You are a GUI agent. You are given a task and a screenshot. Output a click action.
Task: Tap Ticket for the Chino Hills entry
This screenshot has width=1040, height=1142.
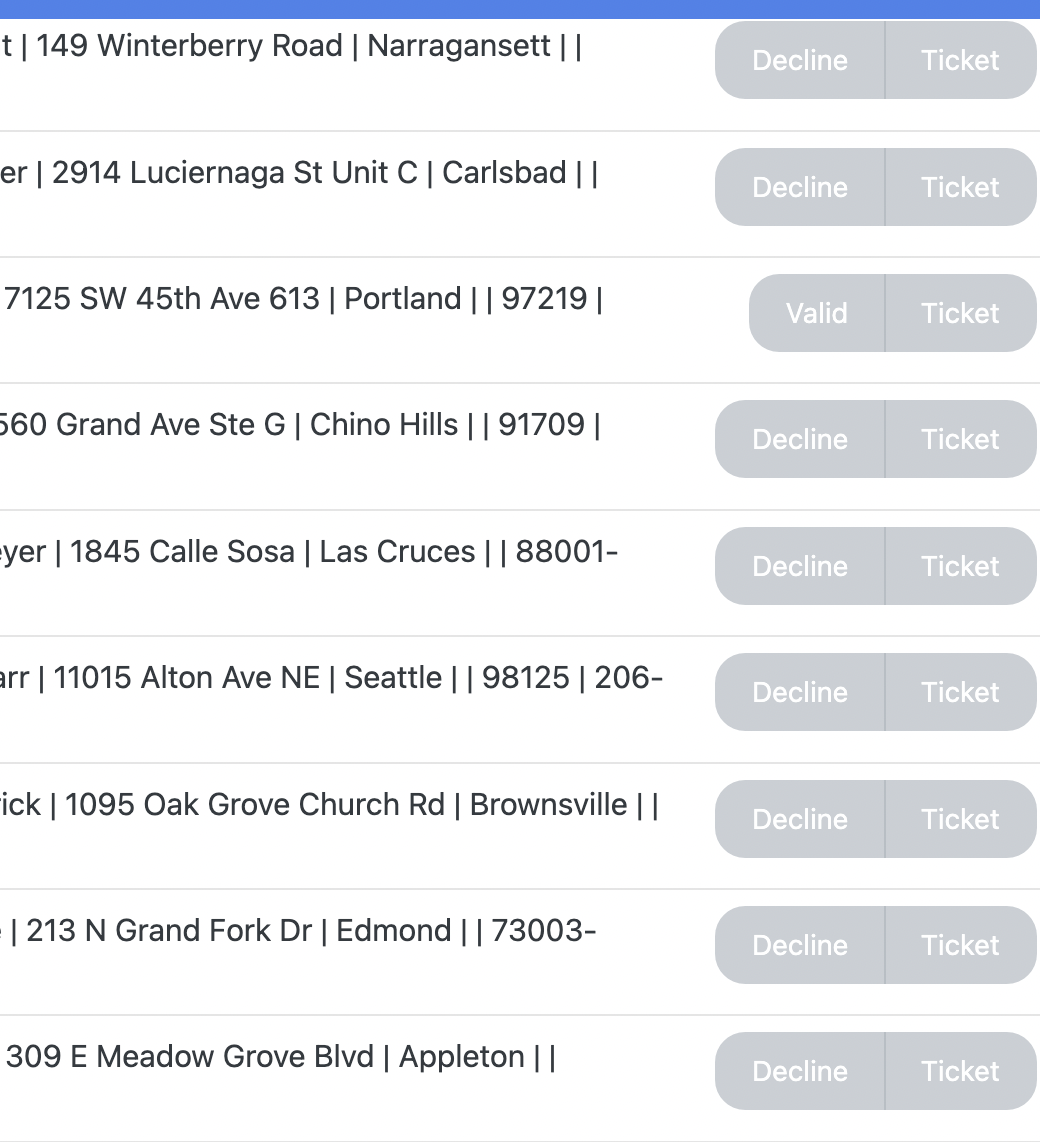(x=960, y=439)
